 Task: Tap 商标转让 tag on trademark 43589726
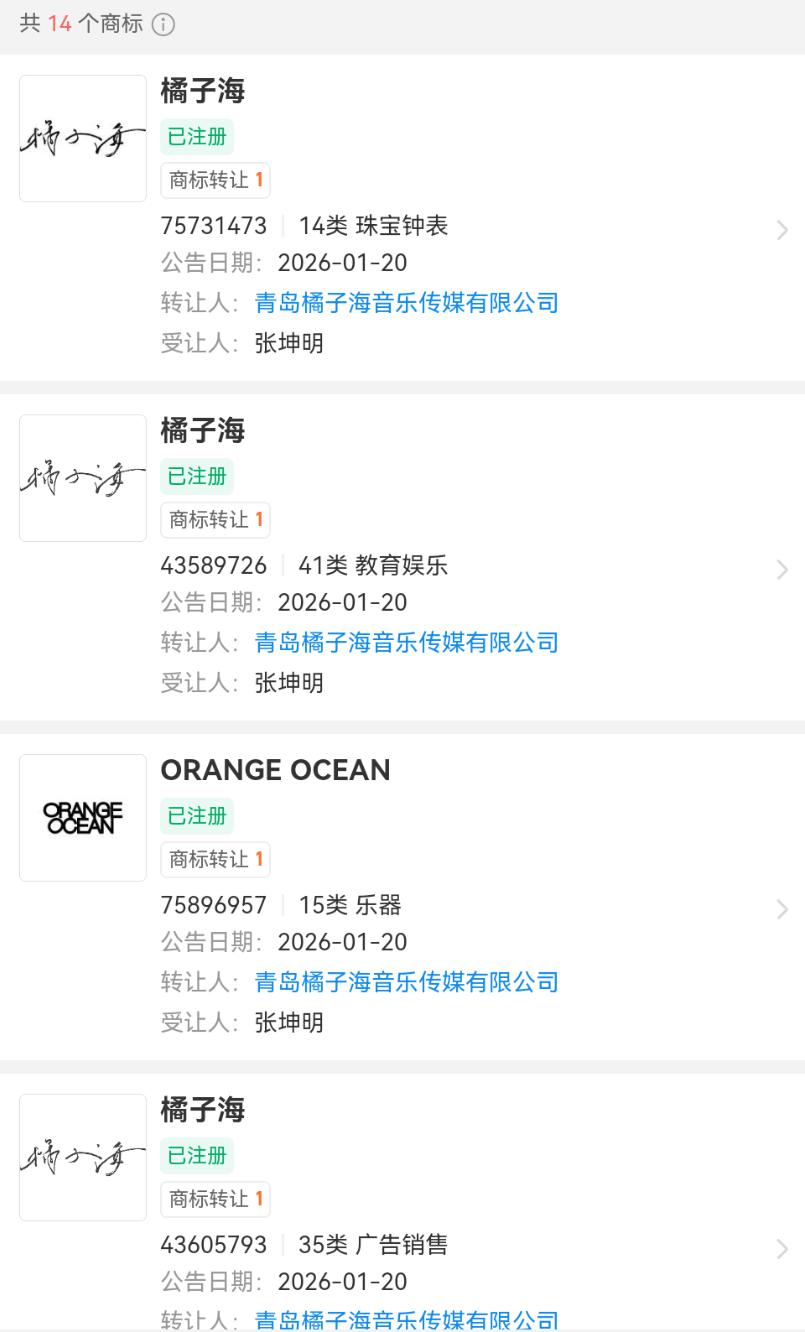click(215, 520)
